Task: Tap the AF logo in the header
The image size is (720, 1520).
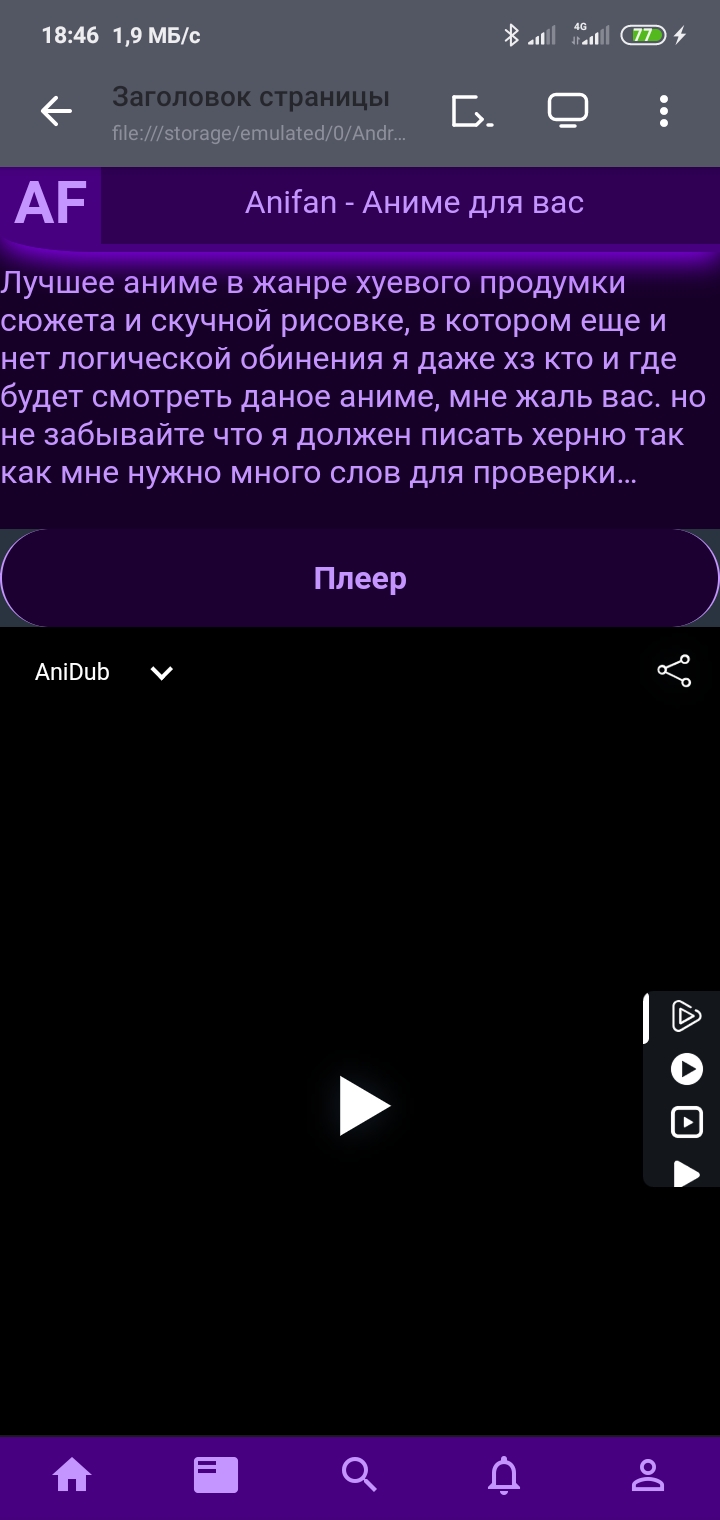Action: click(x=51, y=205)
